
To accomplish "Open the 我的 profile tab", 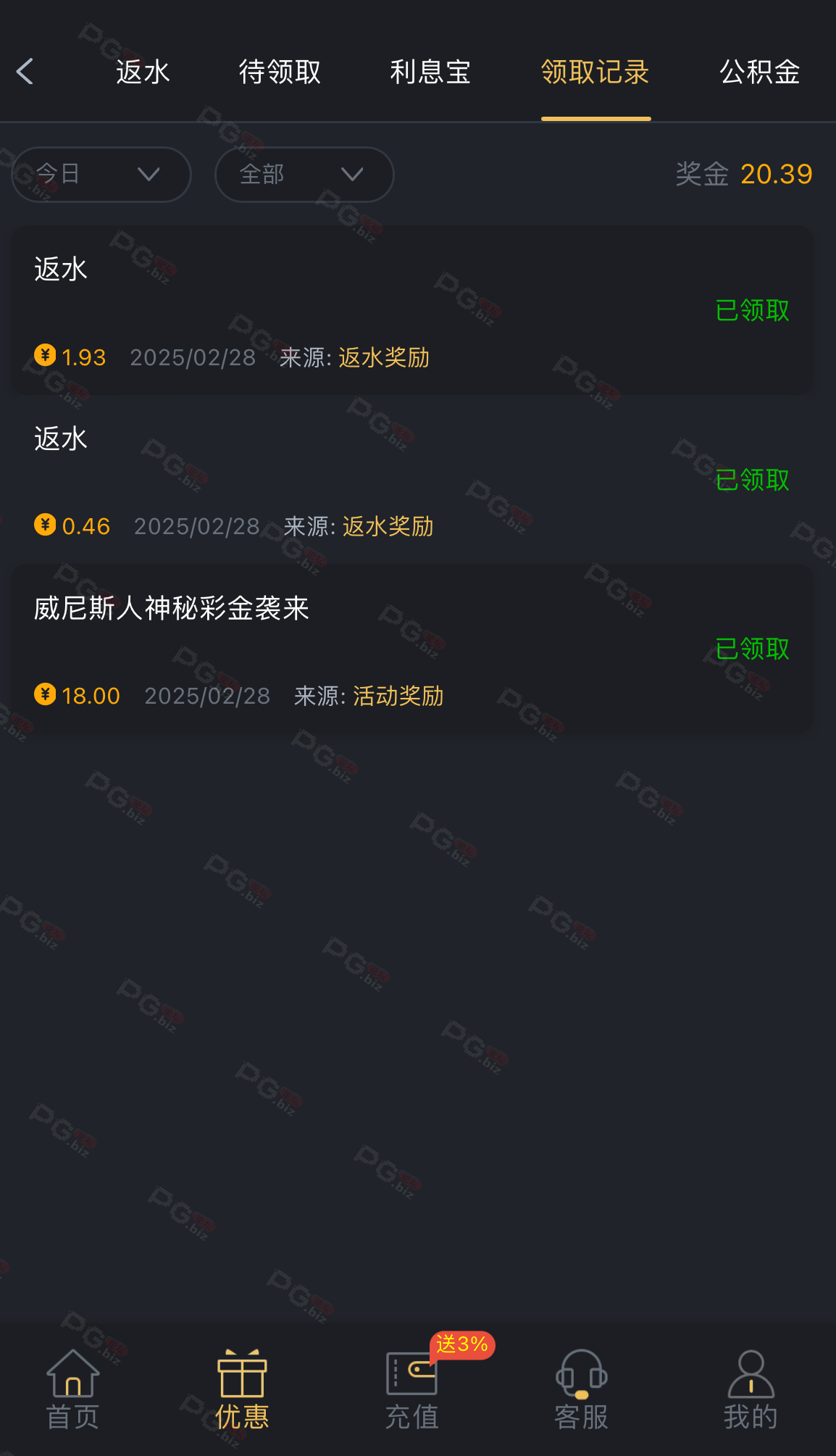I will click(x=751, y=1389).
